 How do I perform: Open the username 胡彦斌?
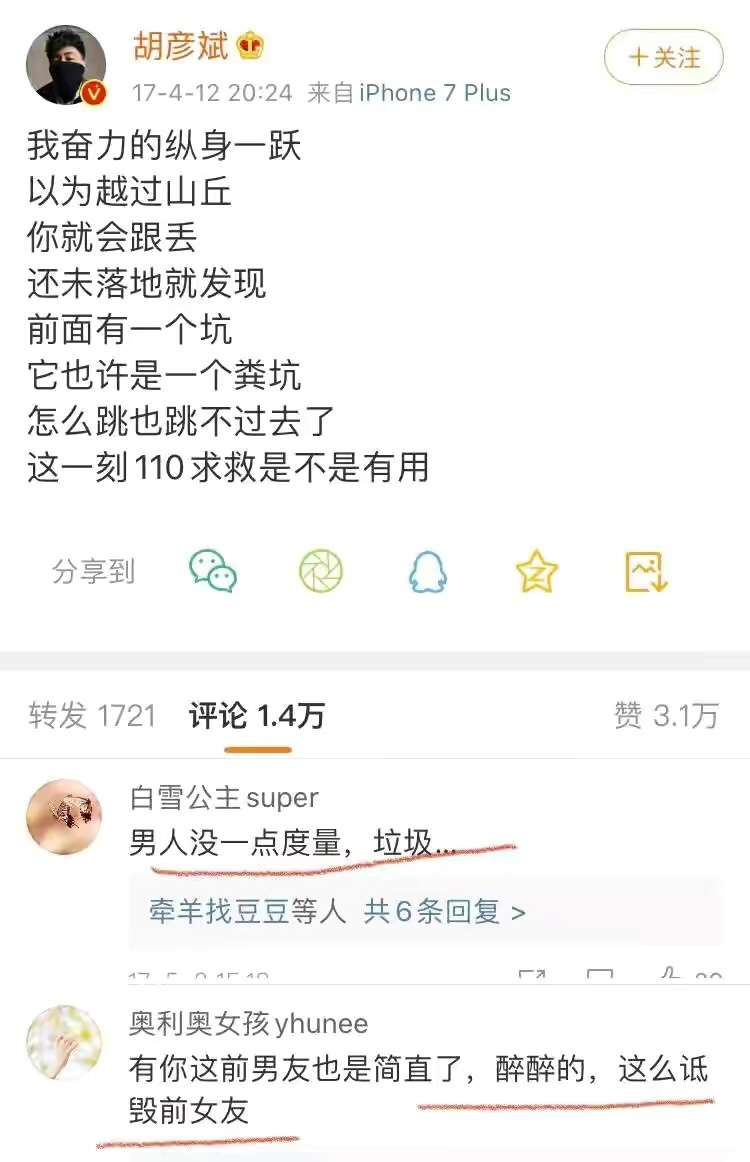(x=181, y=46)
